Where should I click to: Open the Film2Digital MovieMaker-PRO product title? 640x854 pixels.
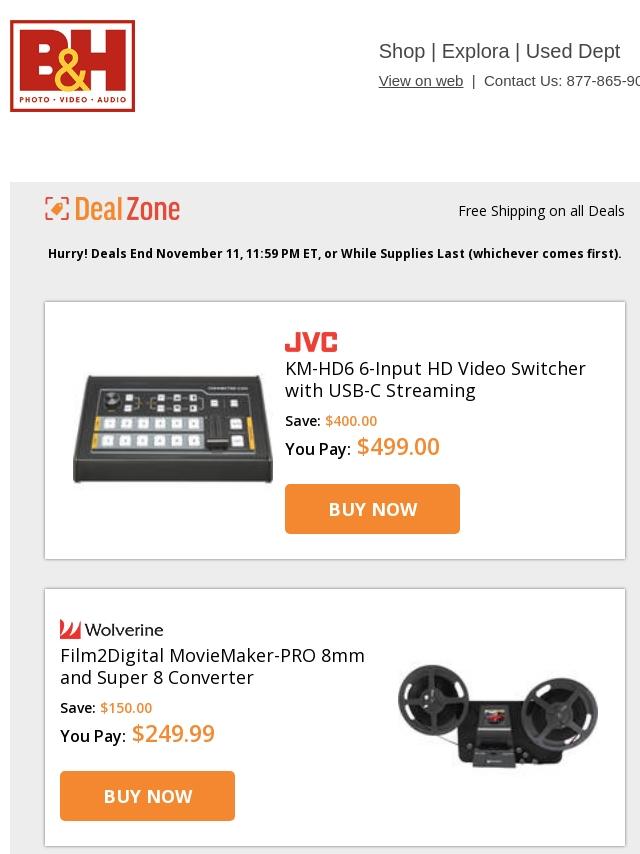tap(212, 666)
